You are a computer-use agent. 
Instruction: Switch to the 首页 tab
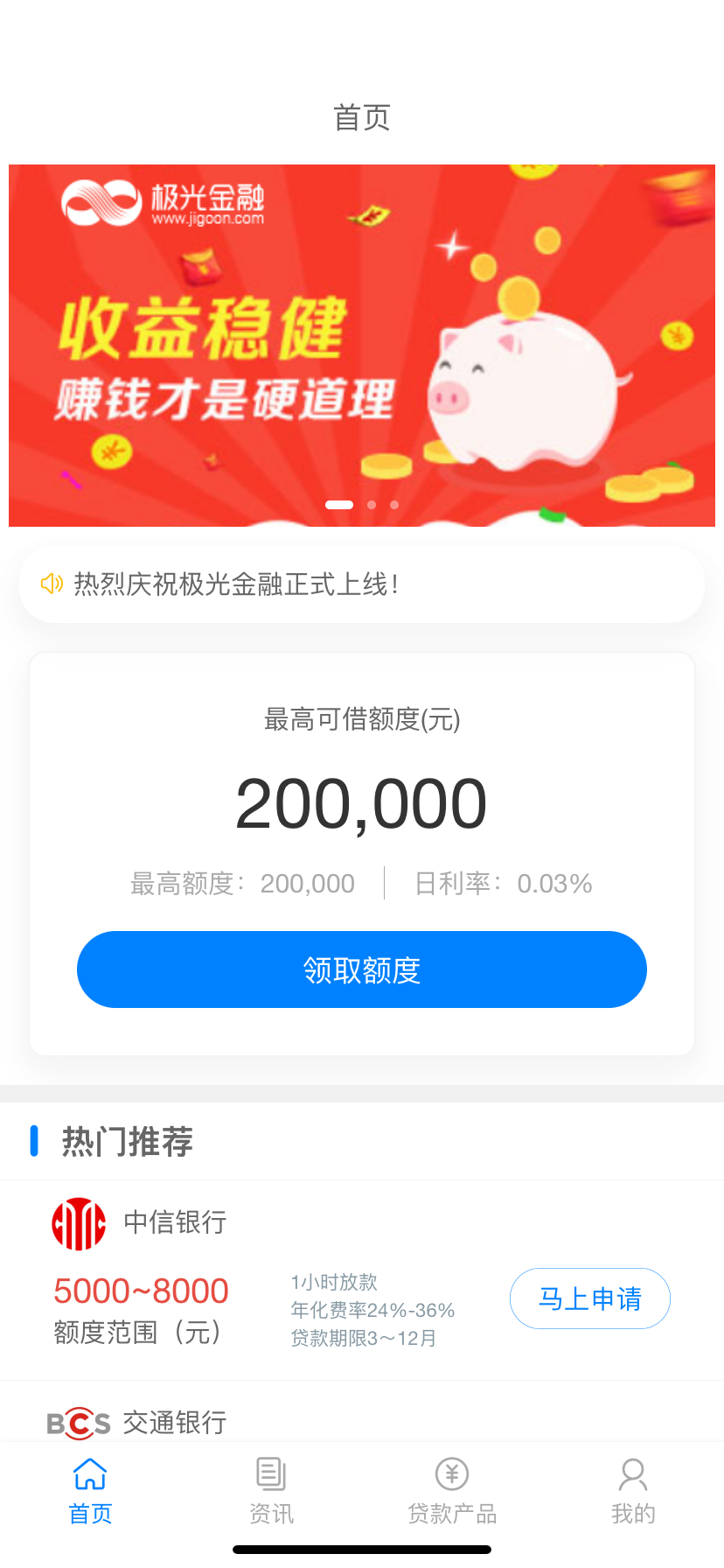90,1491
